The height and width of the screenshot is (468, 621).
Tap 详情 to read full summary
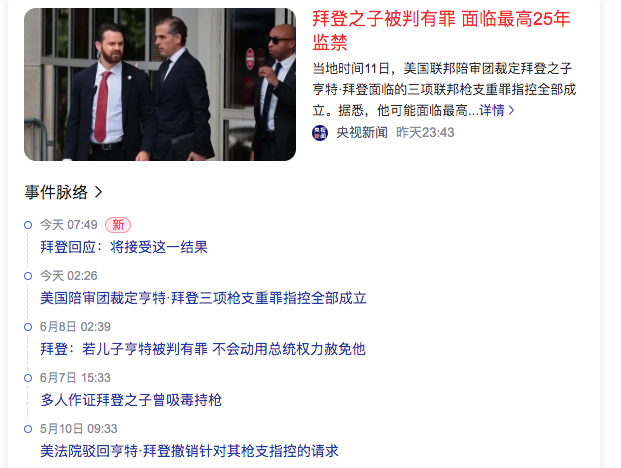pyautogui.click(x=497, y=110)
